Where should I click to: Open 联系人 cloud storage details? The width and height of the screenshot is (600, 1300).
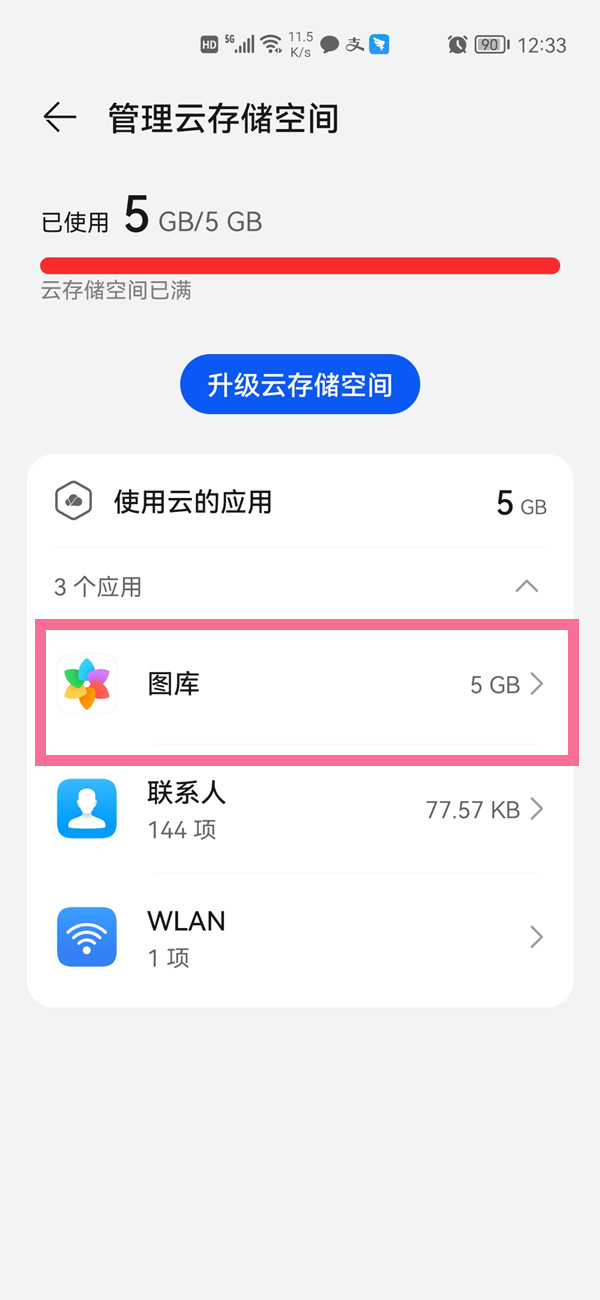[x=300, y=810]
